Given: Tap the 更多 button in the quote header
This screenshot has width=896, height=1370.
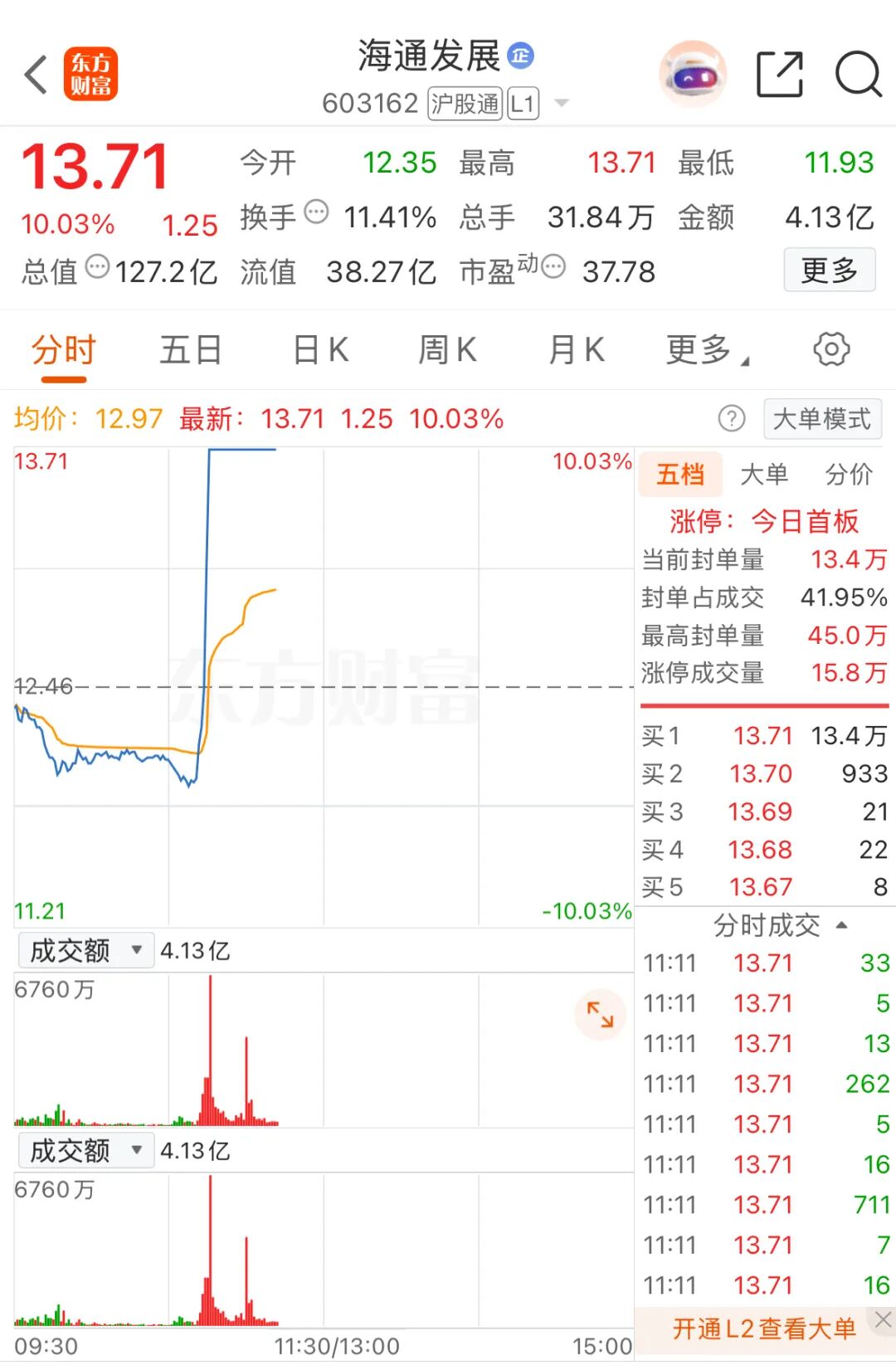Looking at the screenshot, I should (x=829, y=270).
